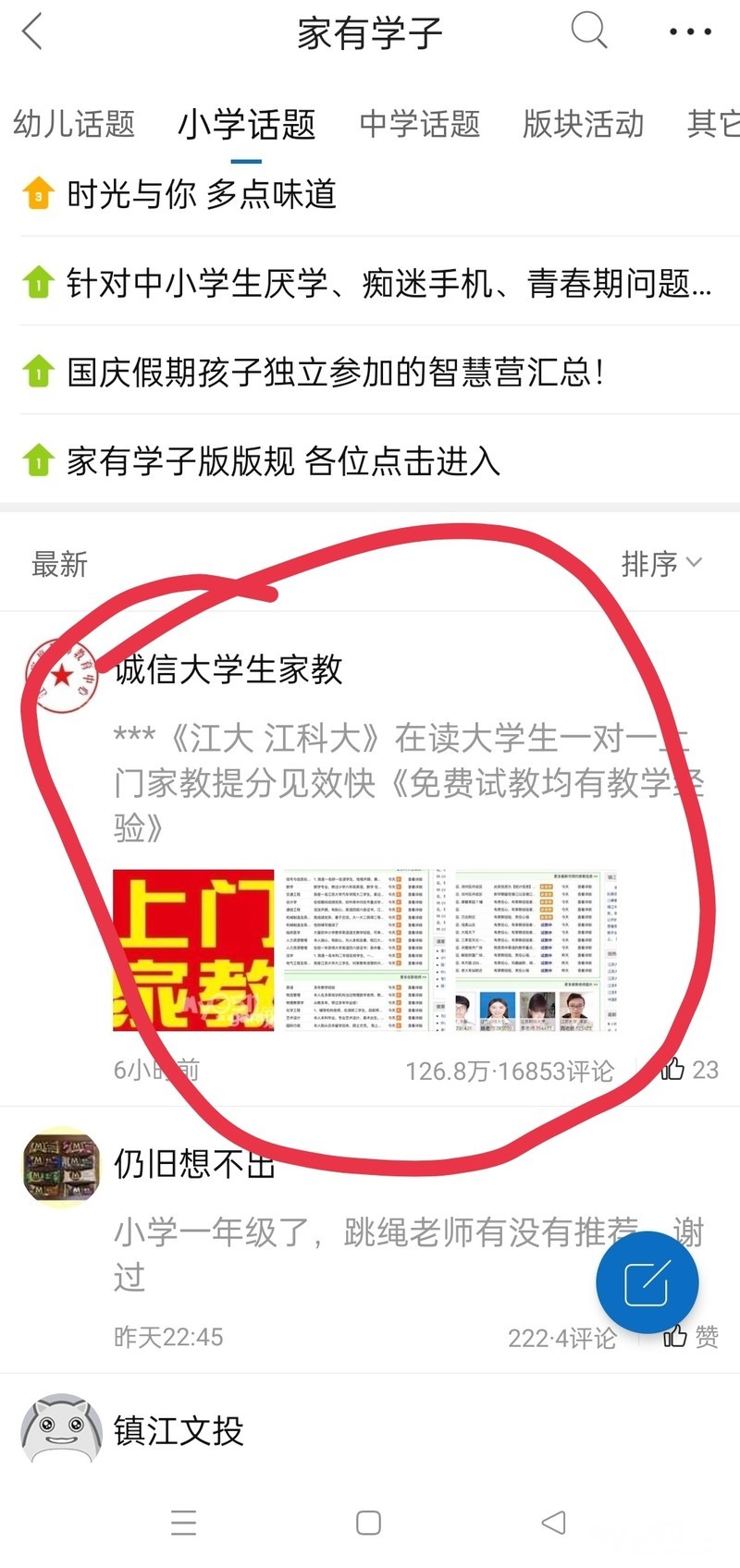
Task: Tap the system home button
Action: click(x=368, y=1523)
